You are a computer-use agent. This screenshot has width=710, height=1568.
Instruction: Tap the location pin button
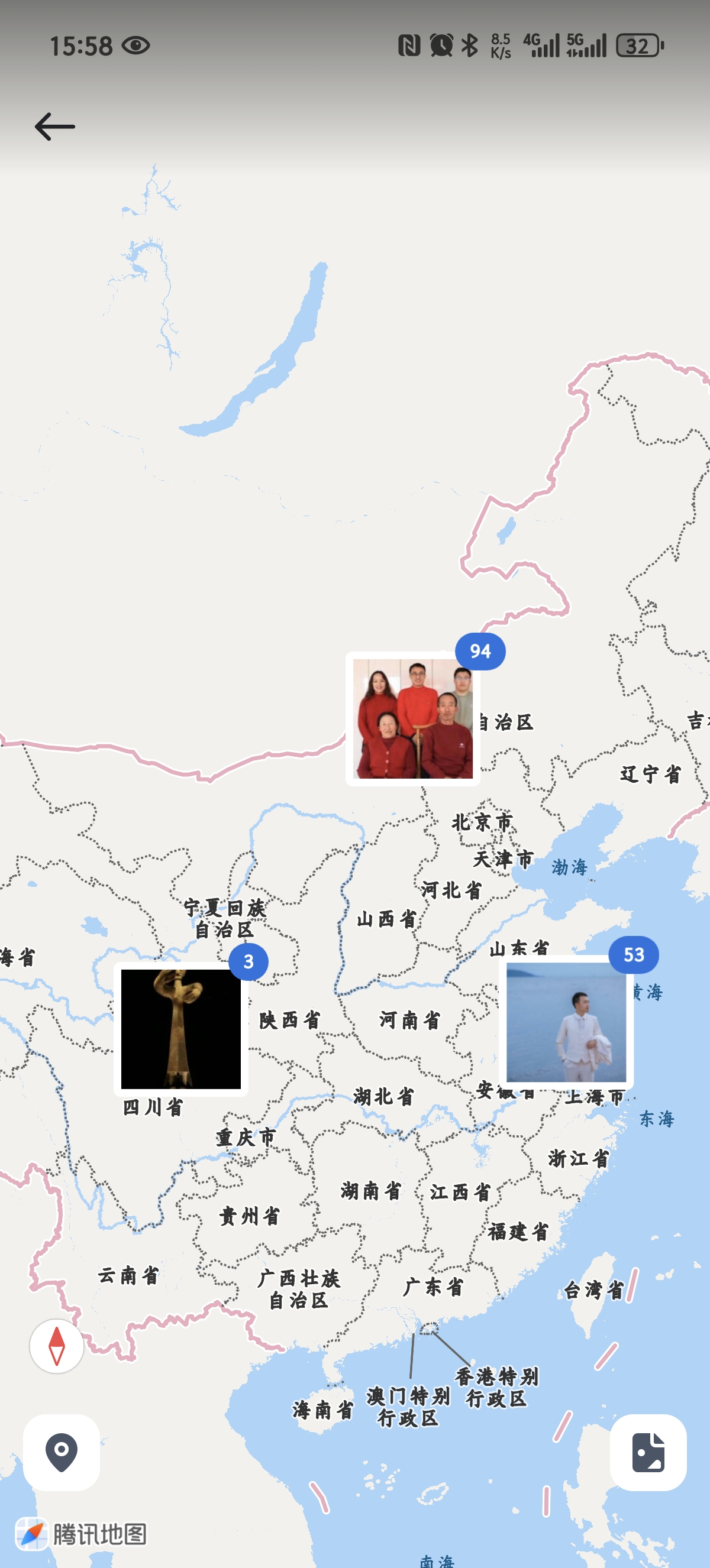pos(62,1452)
